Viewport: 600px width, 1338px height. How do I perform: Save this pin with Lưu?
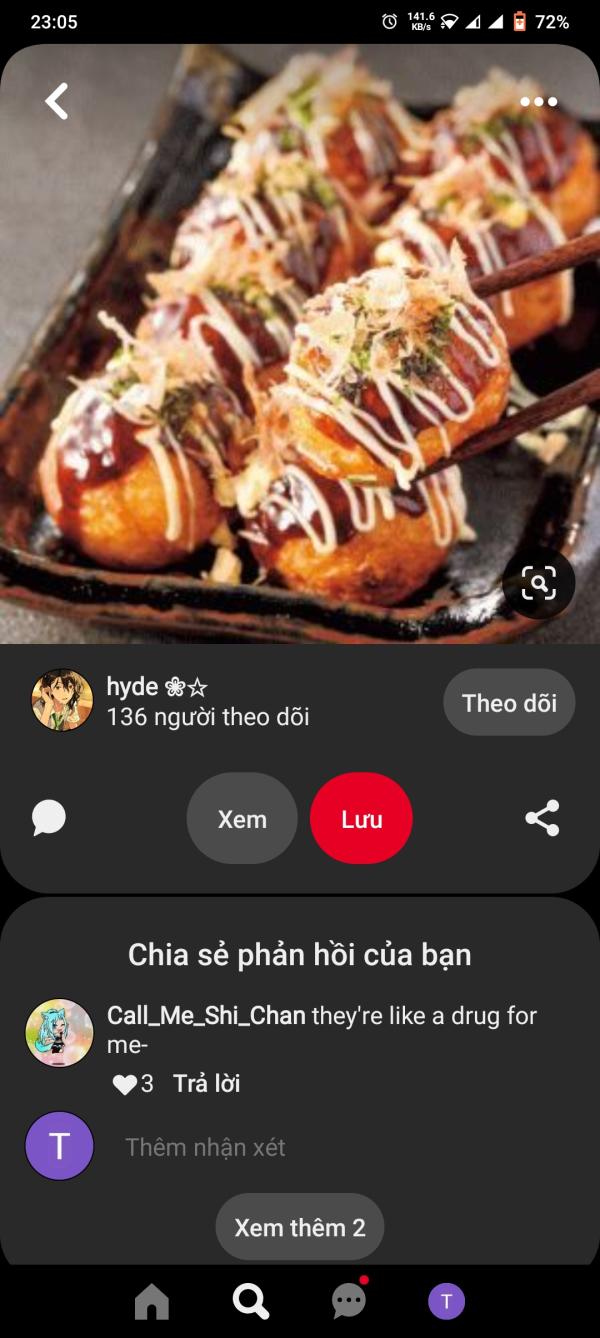tap(361, 819)
